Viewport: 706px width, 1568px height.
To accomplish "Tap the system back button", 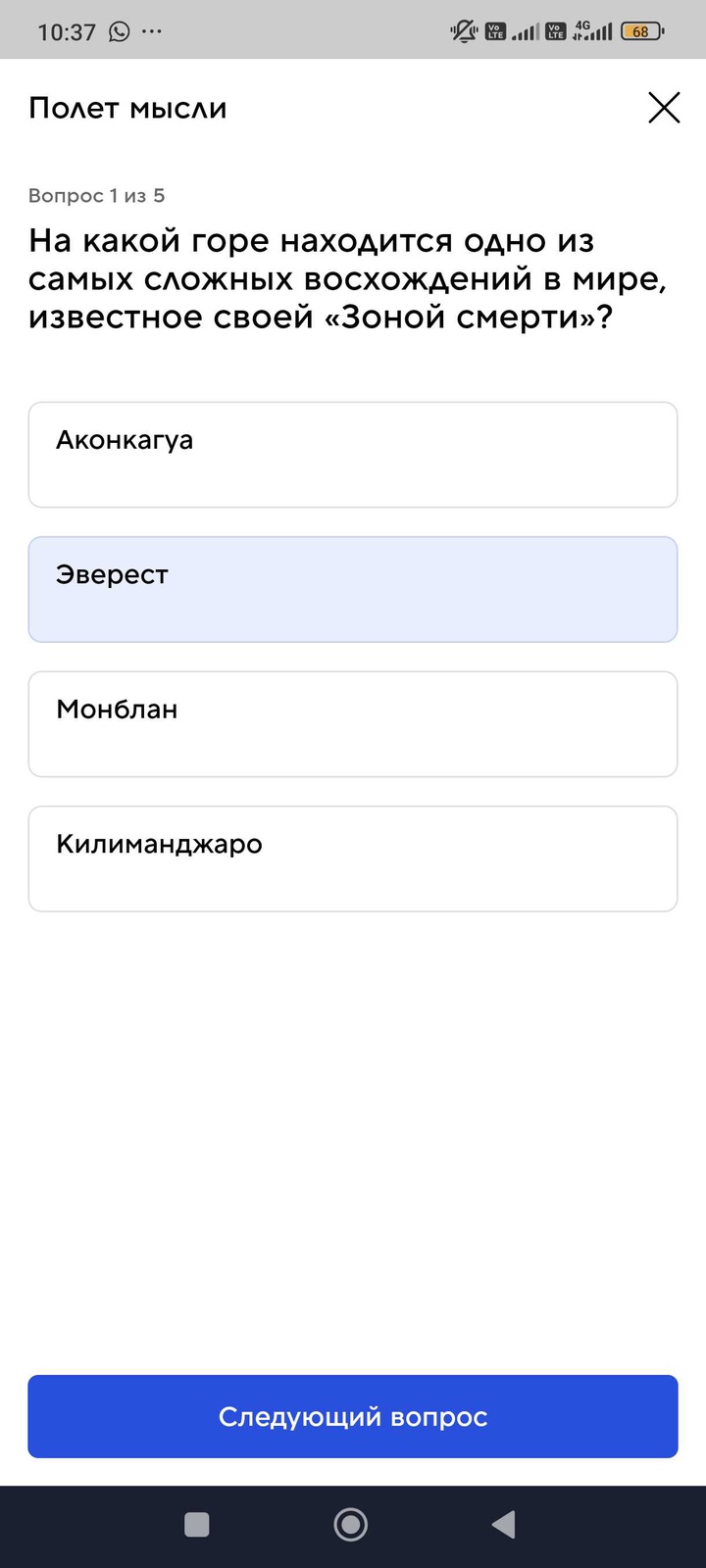I will (x=504, y=1524).
